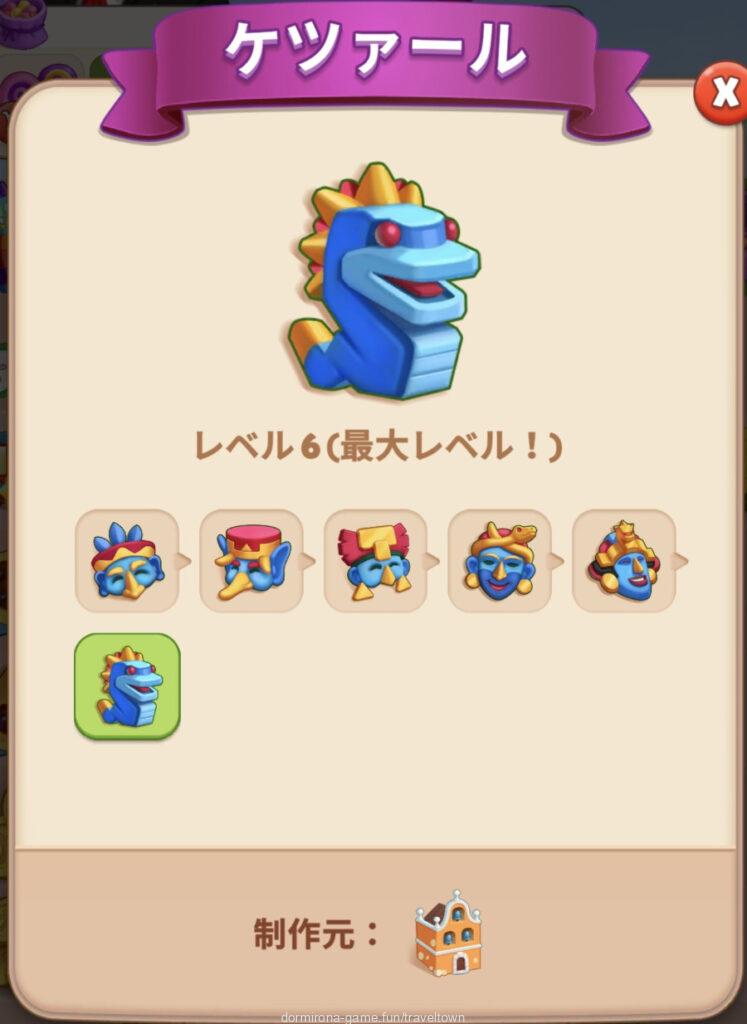The image size is (747, 1024).
Task: Select the level 5 mask with gold crown
Action: click(623, 561)
